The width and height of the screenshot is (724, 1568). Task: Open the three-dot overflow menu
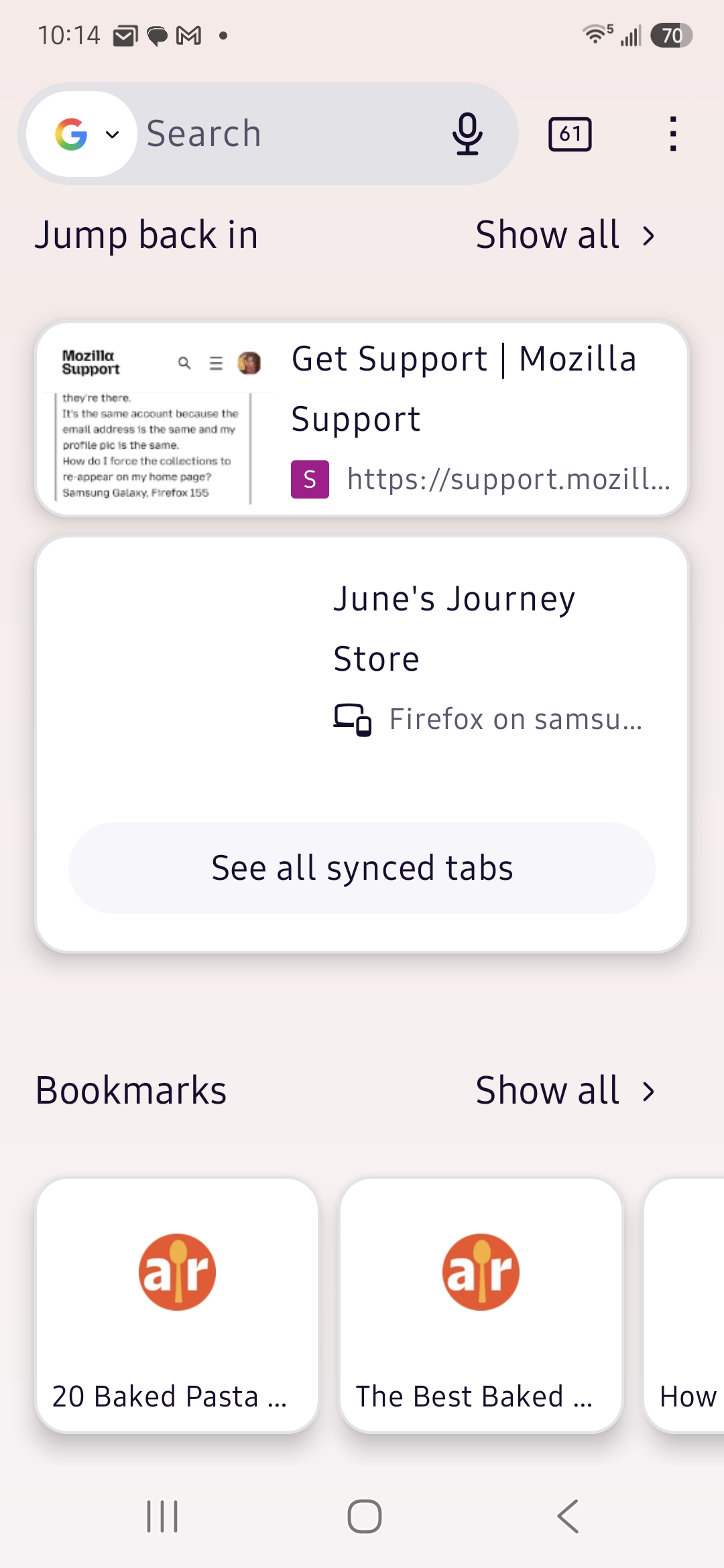(673, 134)
